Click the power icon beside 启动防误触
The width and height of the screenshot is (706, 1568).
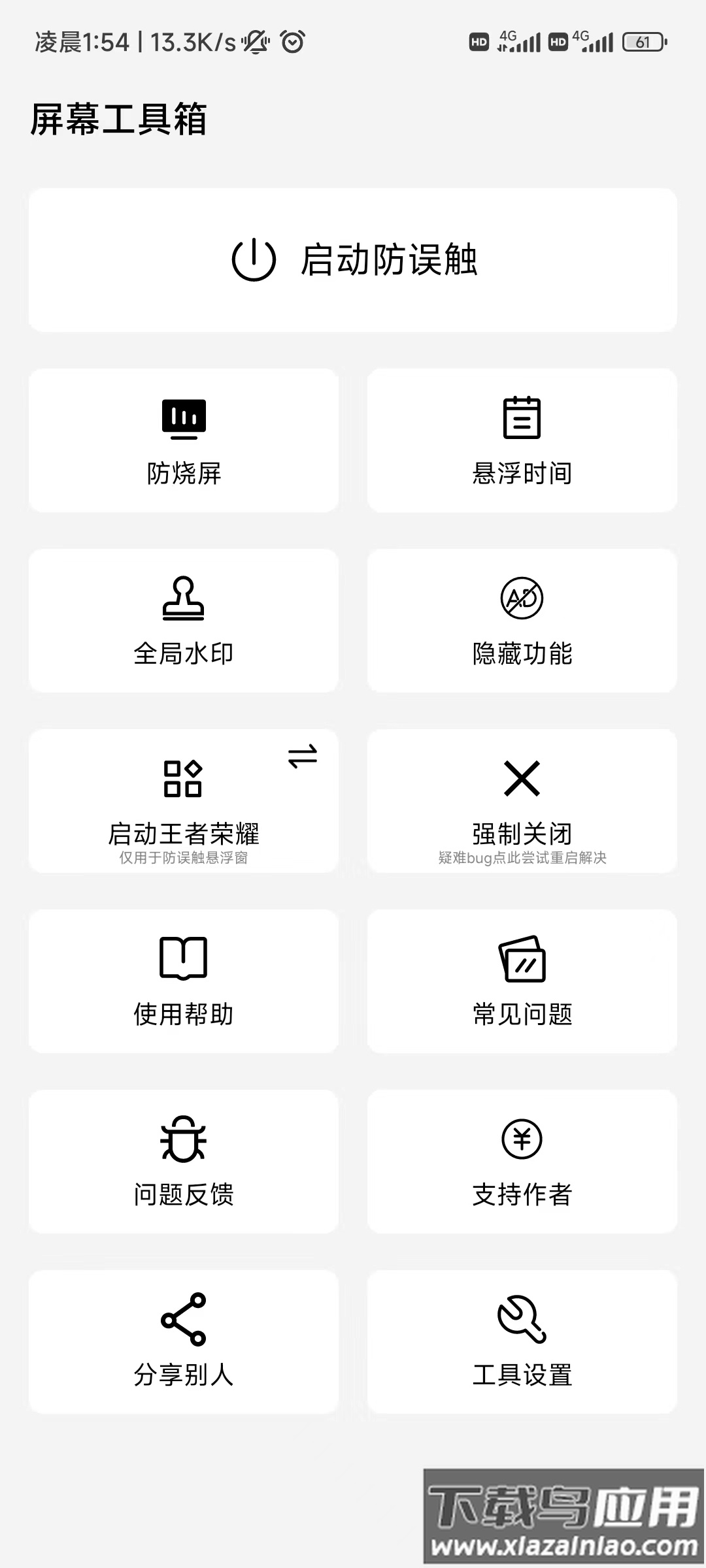(255, 260)
